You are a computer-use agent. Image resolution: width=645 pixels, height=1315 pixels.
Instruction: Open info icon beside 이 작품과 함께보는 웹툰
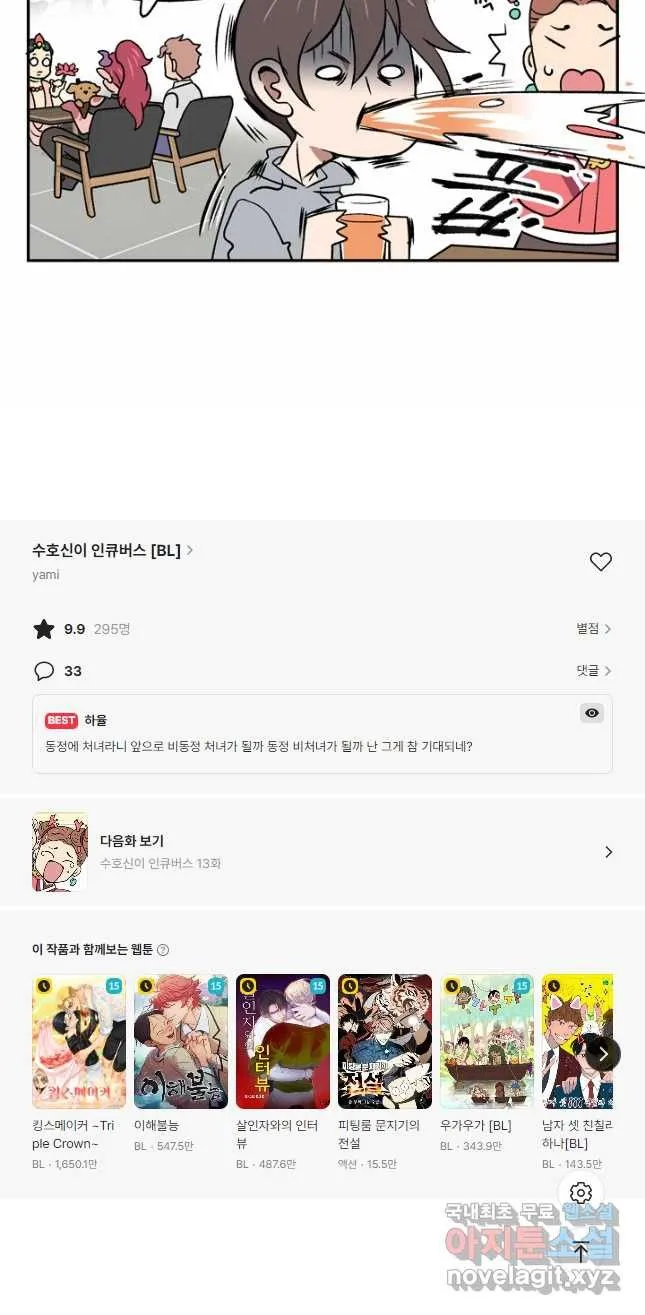pyautogui.click(x=163, y=950)
